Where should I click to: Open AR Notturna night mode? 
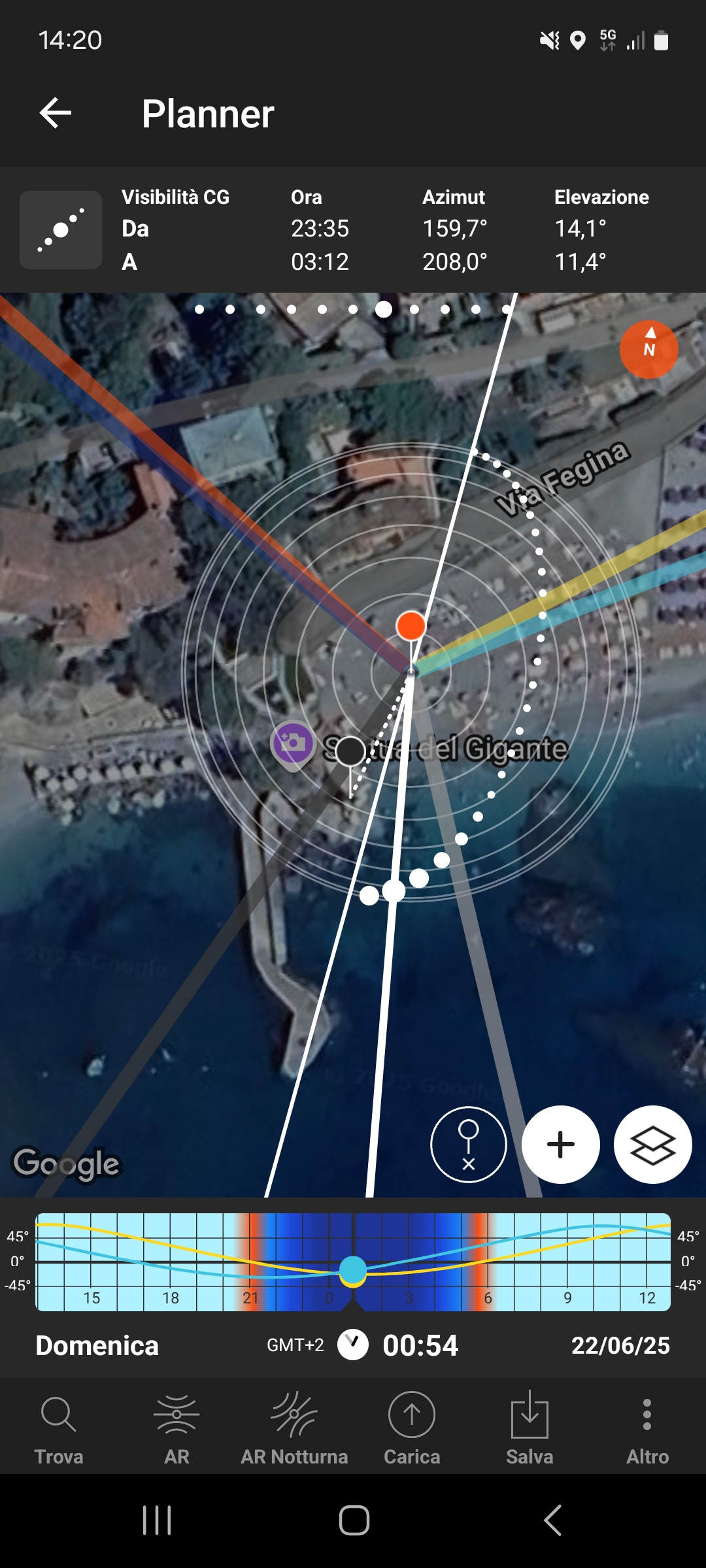point(294,1429)
